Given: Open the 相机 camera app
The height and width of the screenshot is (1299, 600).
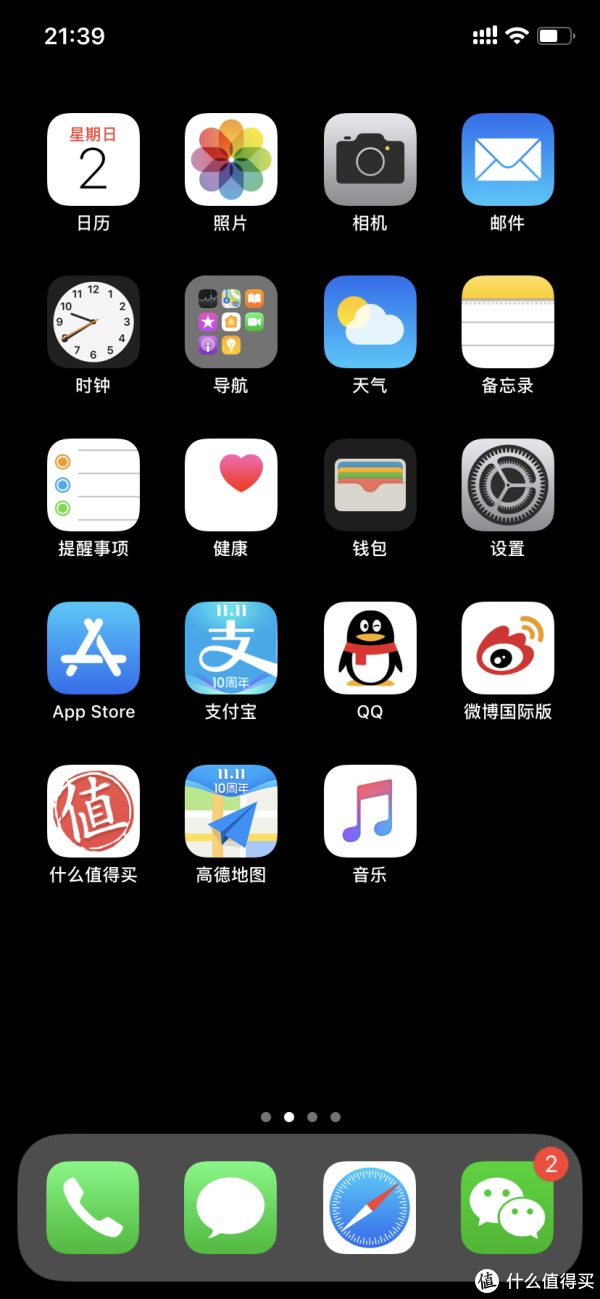Looking at the screenshot, I should tap(370, 160).
